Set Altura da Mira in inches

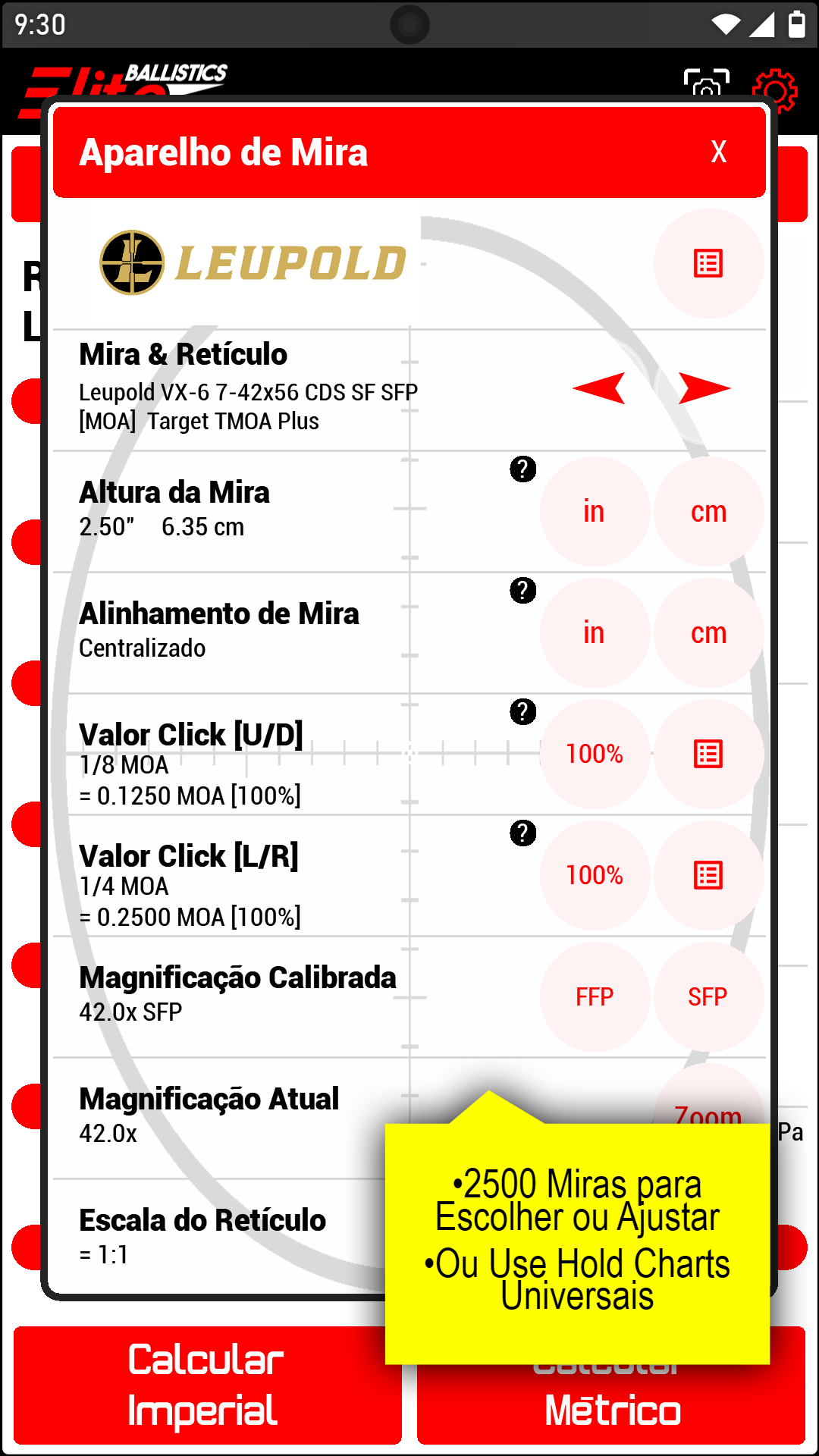[x=595, y=512]
